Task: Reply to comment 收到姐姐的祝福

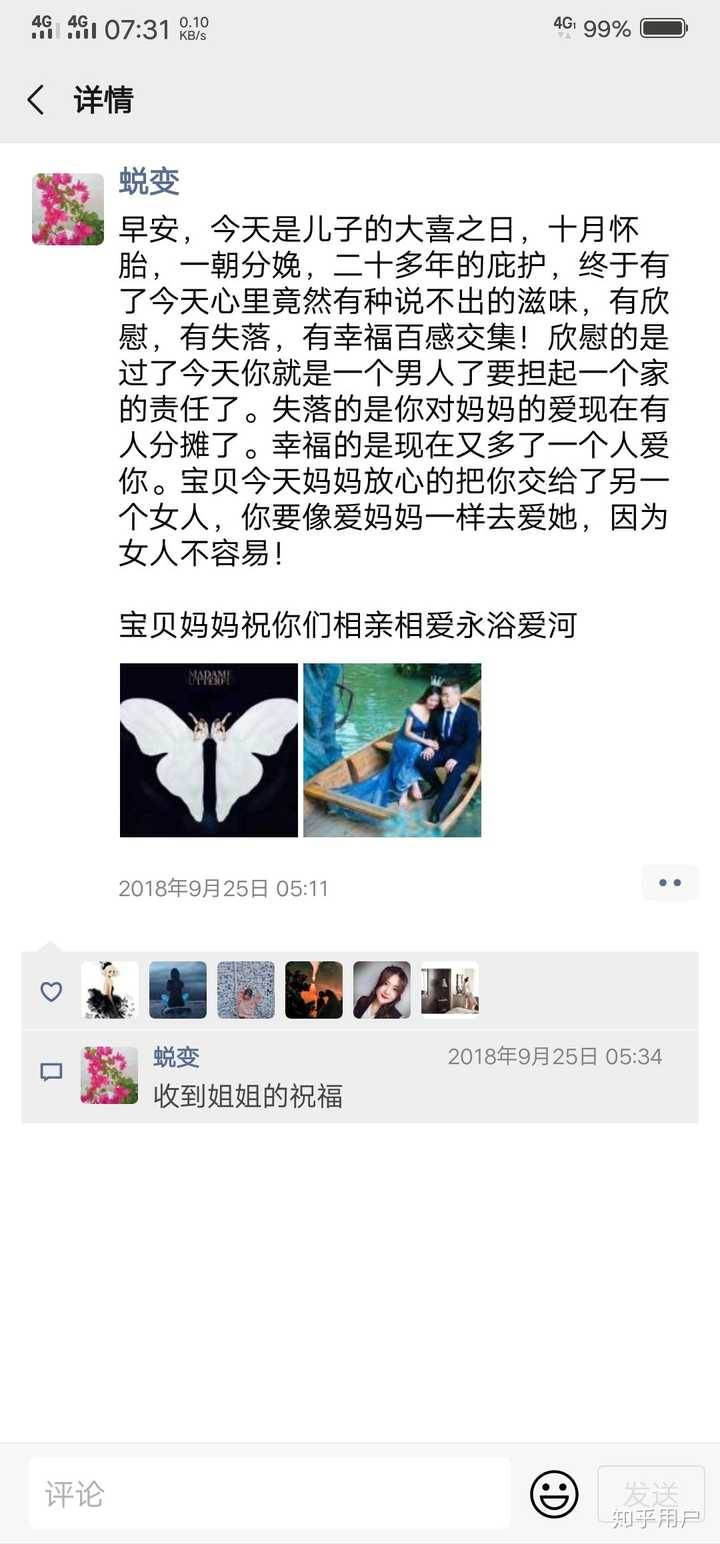Action: pyautogui.click(x=248, y=1096)
